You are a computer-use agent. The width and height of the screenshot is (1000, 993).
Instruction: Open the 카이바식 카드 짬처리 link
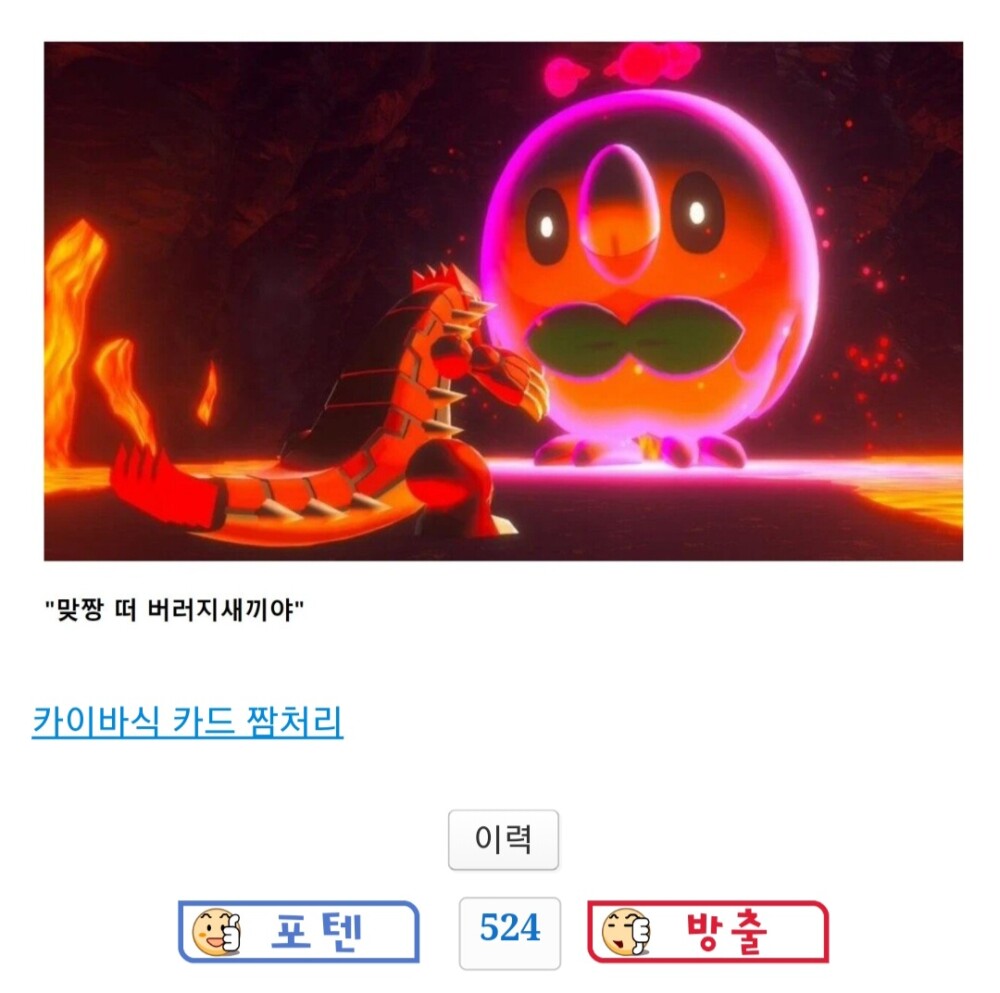(x=188, y=722)
